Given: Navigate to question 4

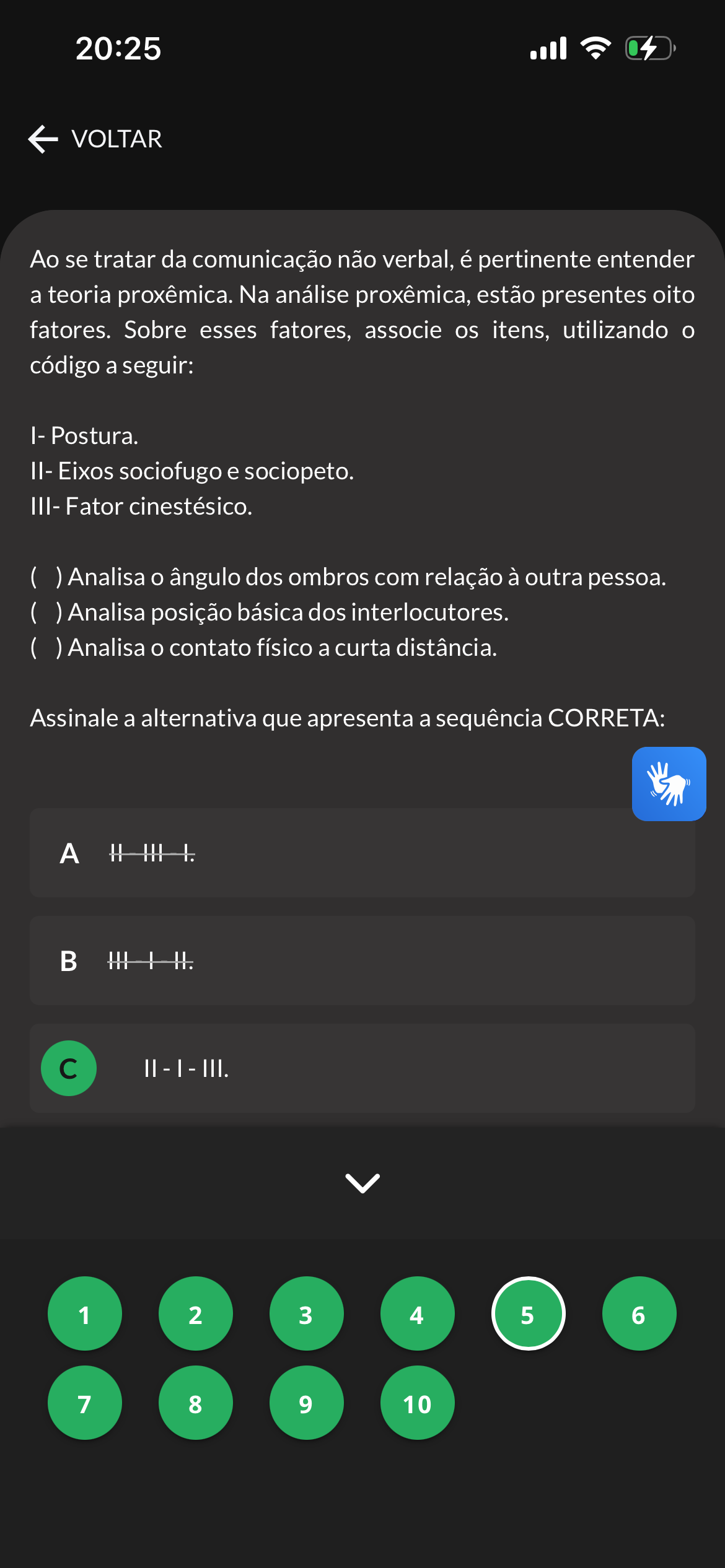Looking at the screenshot, I should [x=418, y=1313].
